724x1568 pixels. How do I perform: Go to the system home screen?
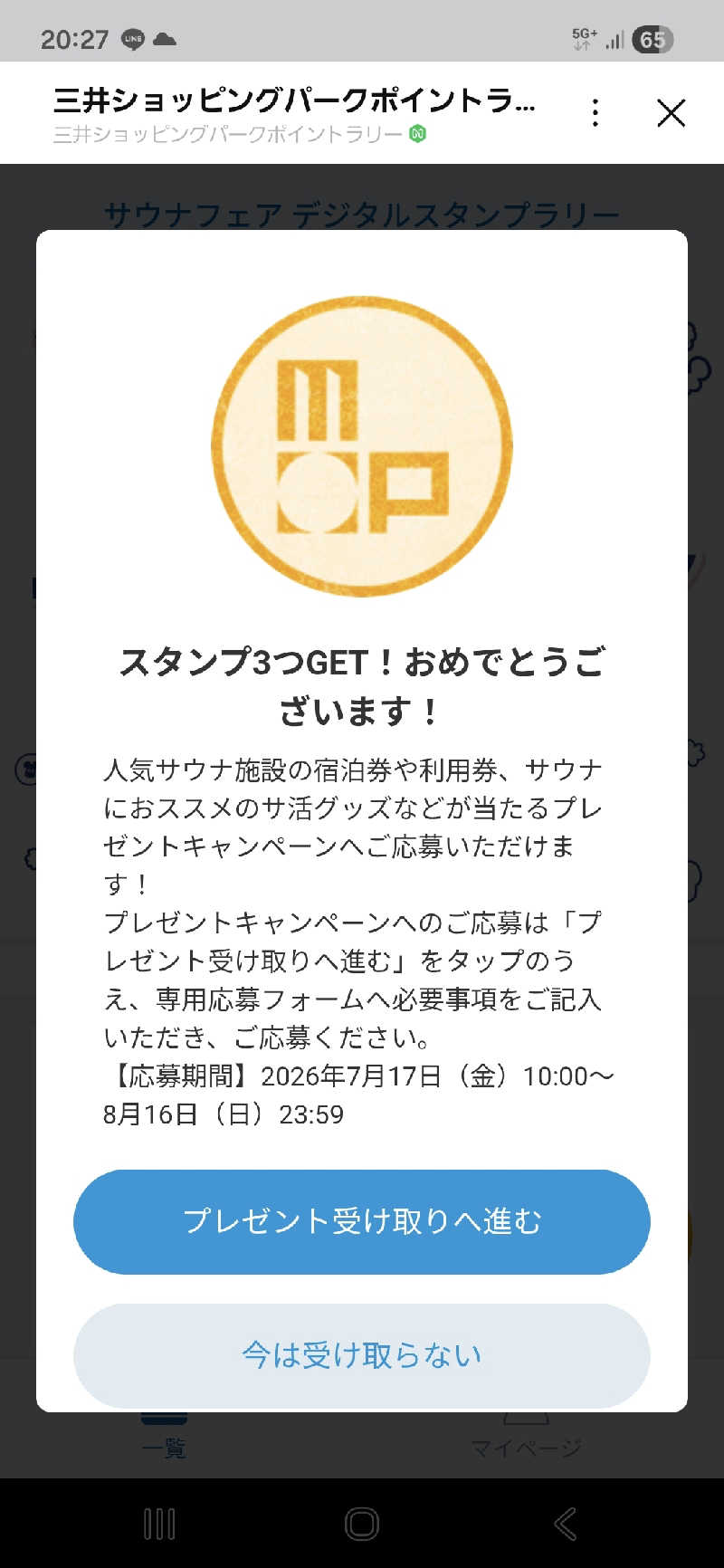pos(362,1524)
